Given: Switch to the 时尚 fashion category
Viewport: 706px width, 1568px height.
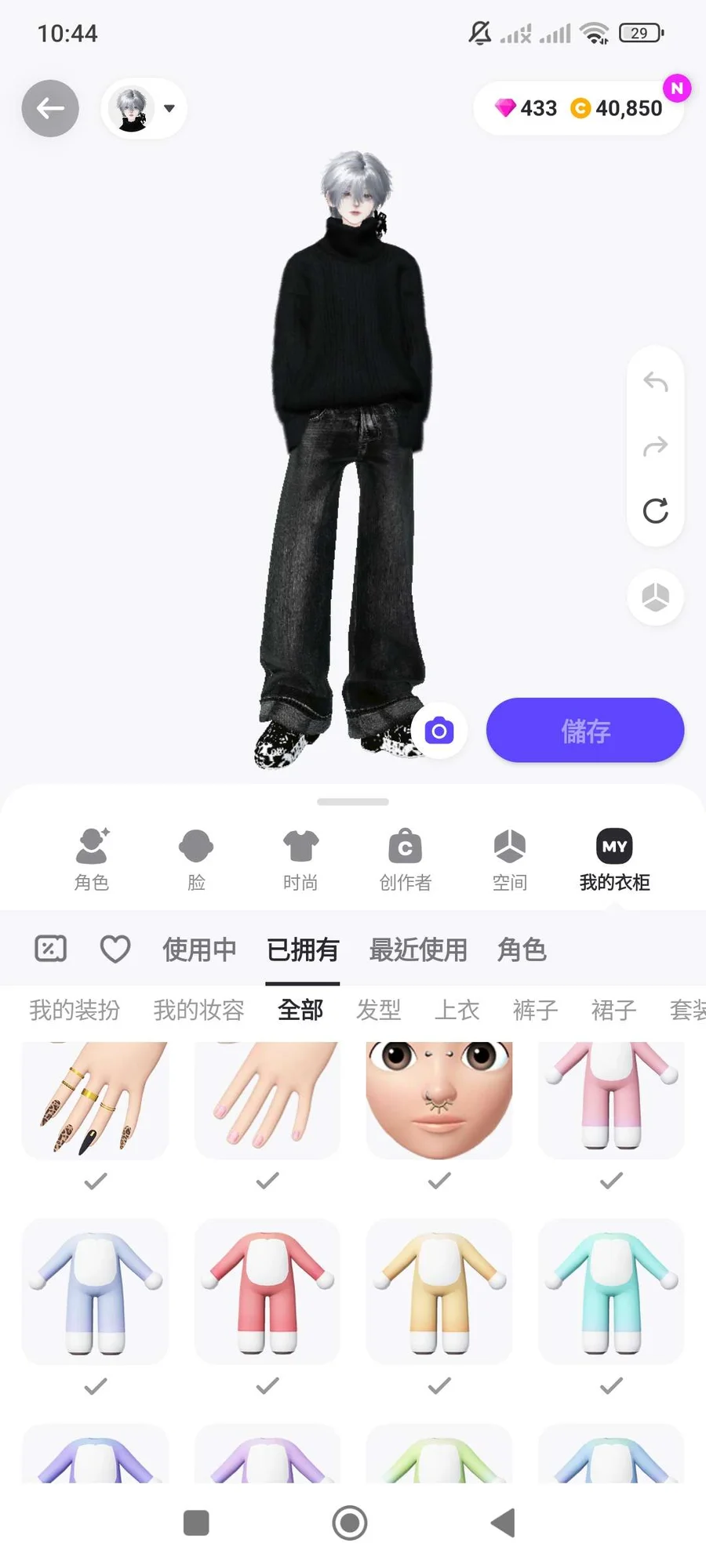Looking at the screenshot, I should (300, 859).
